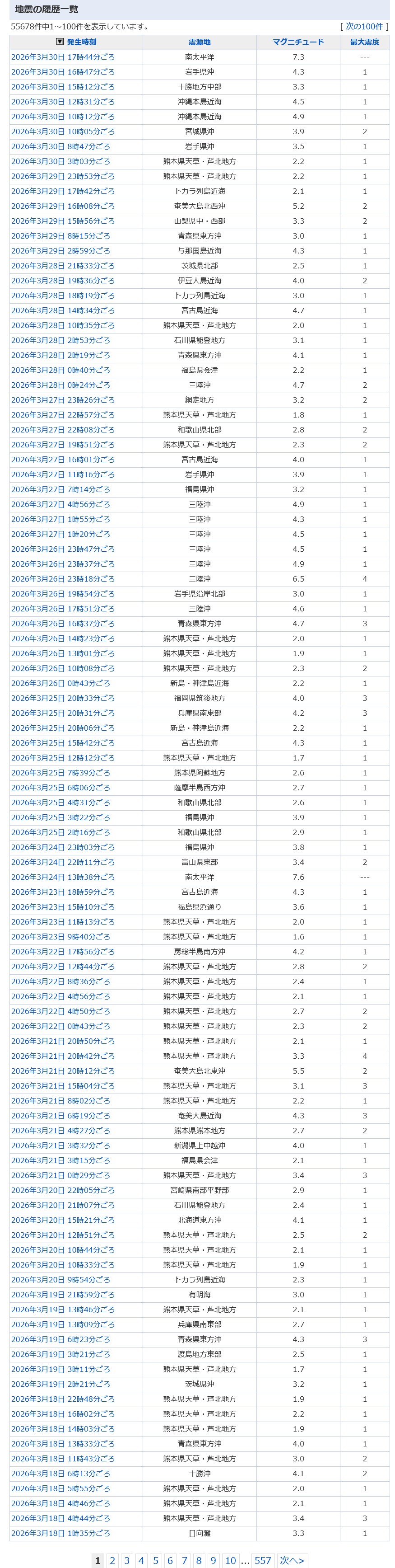Open the 2026年3月25日 20時33分ごろ earthquake entry
The image size is (395, 1568).
[63, 698]
